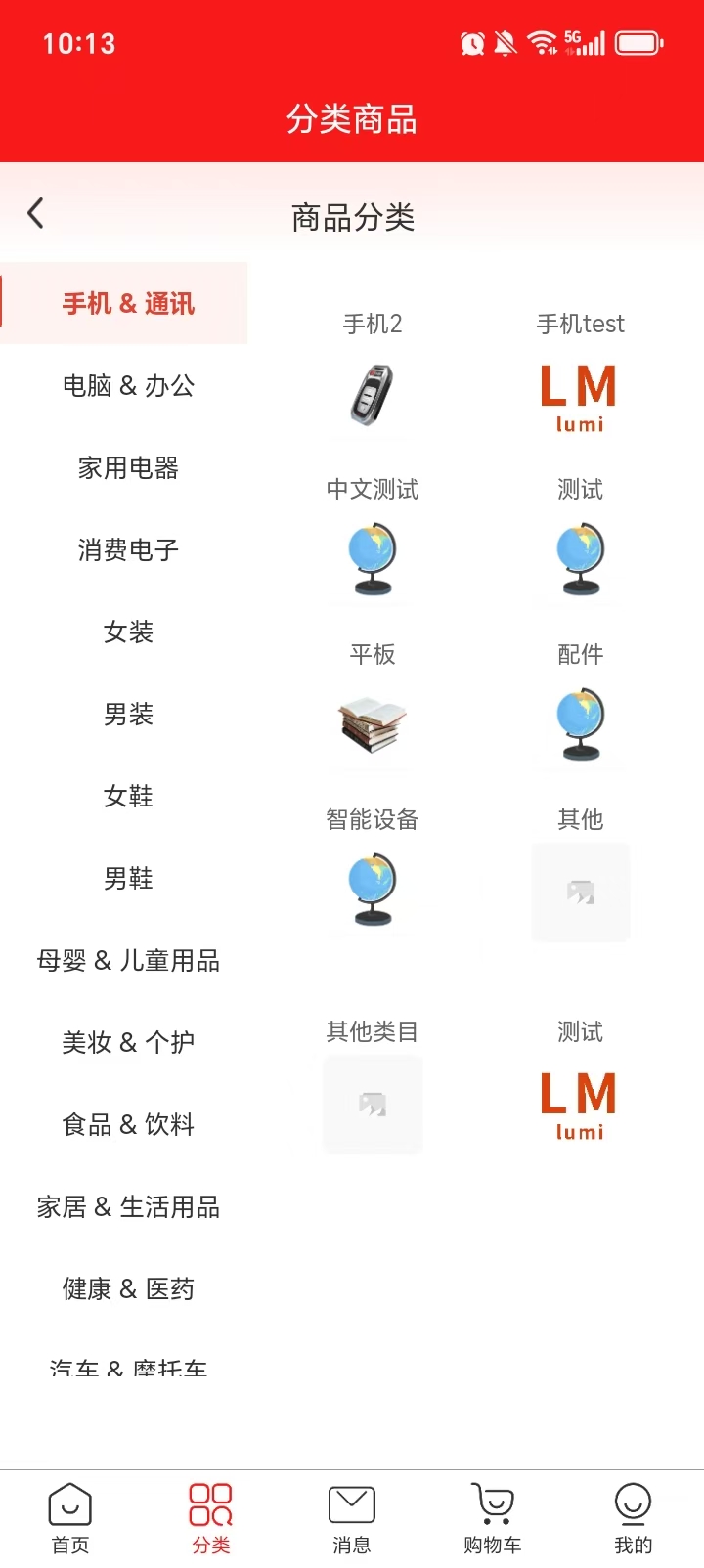Select the 女装 category

click(x=127, y=632)
